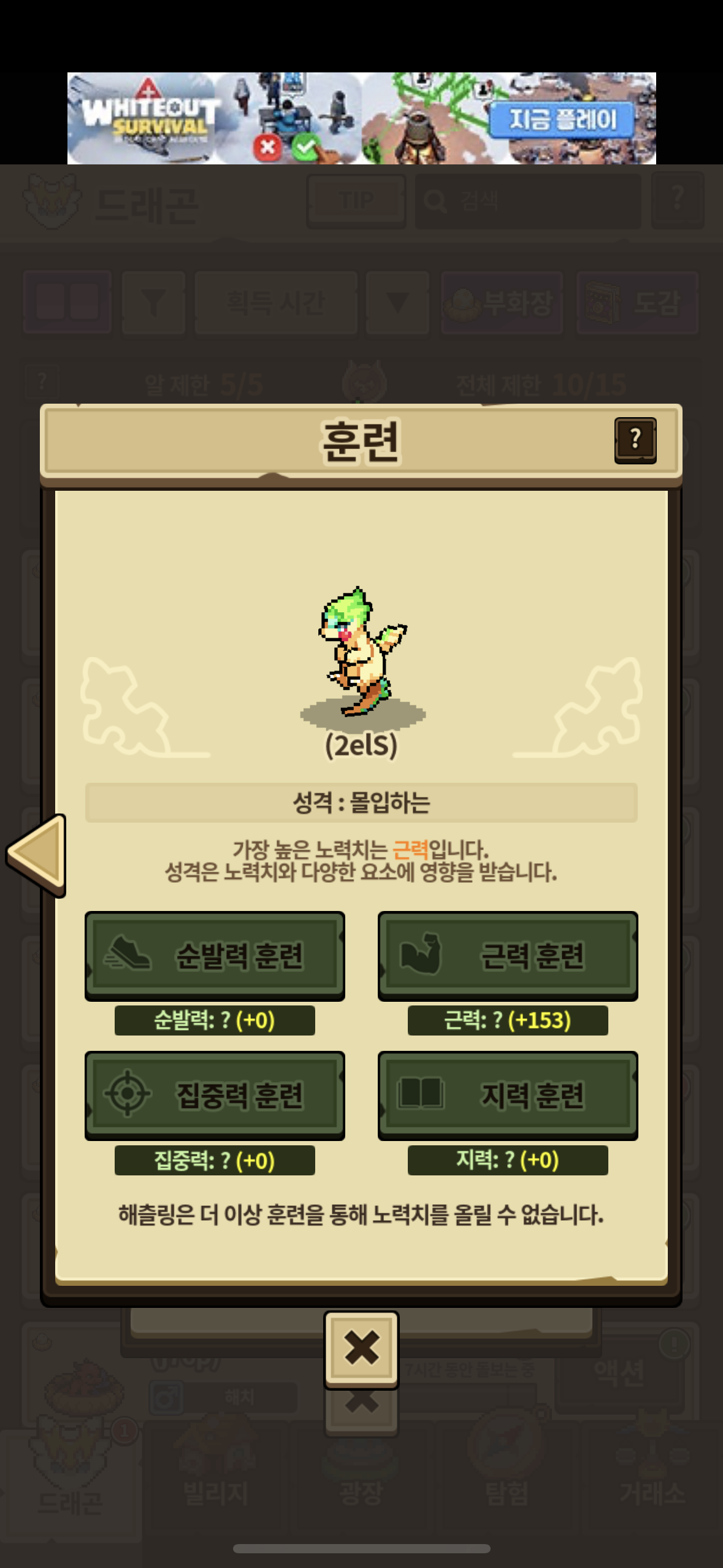Close the 훈련 training dialog
This screenshot has height=1568, width=723.
[361, 1349]
